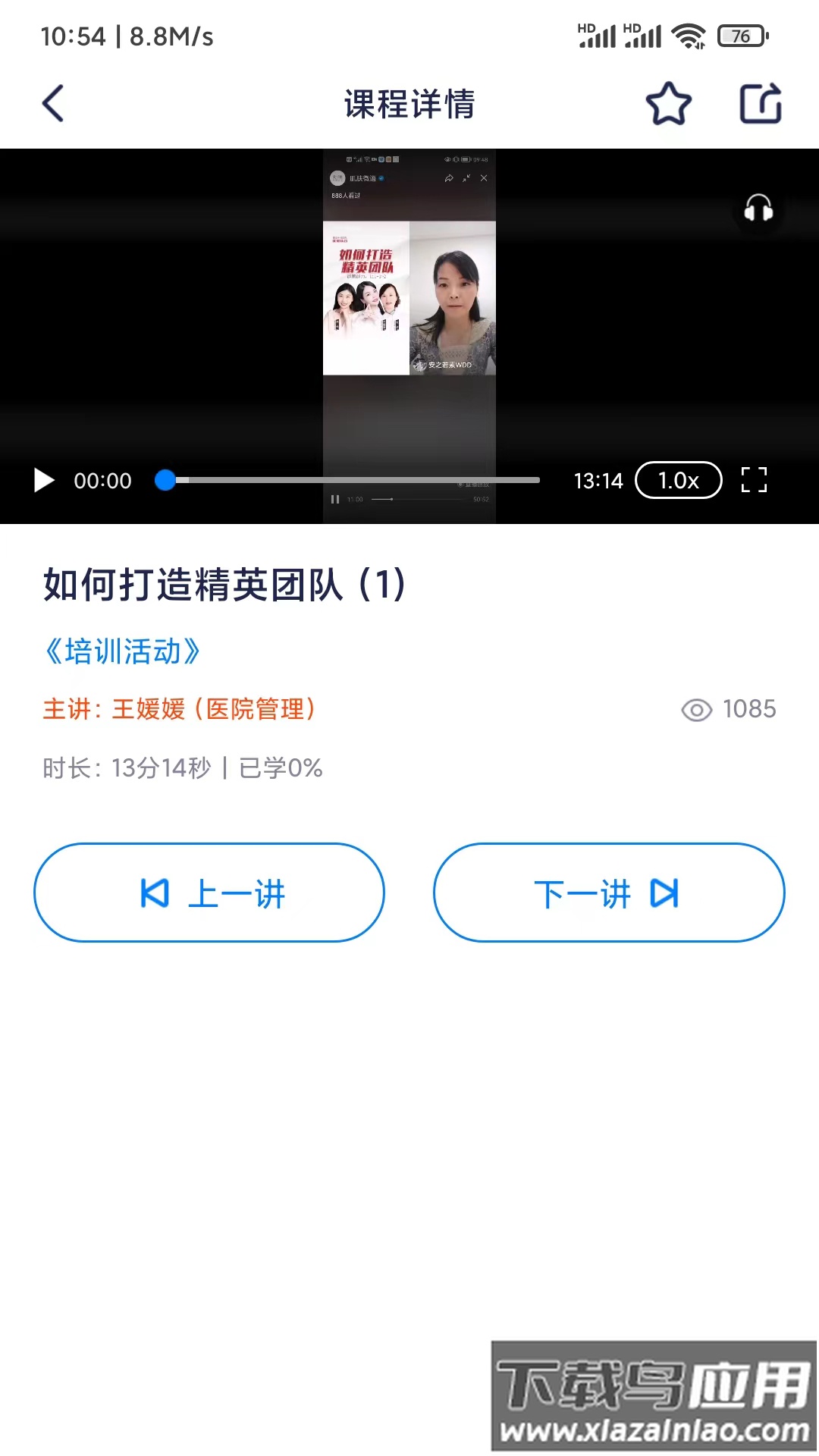Enter fullscreen video playback

[x=754, y=480]
